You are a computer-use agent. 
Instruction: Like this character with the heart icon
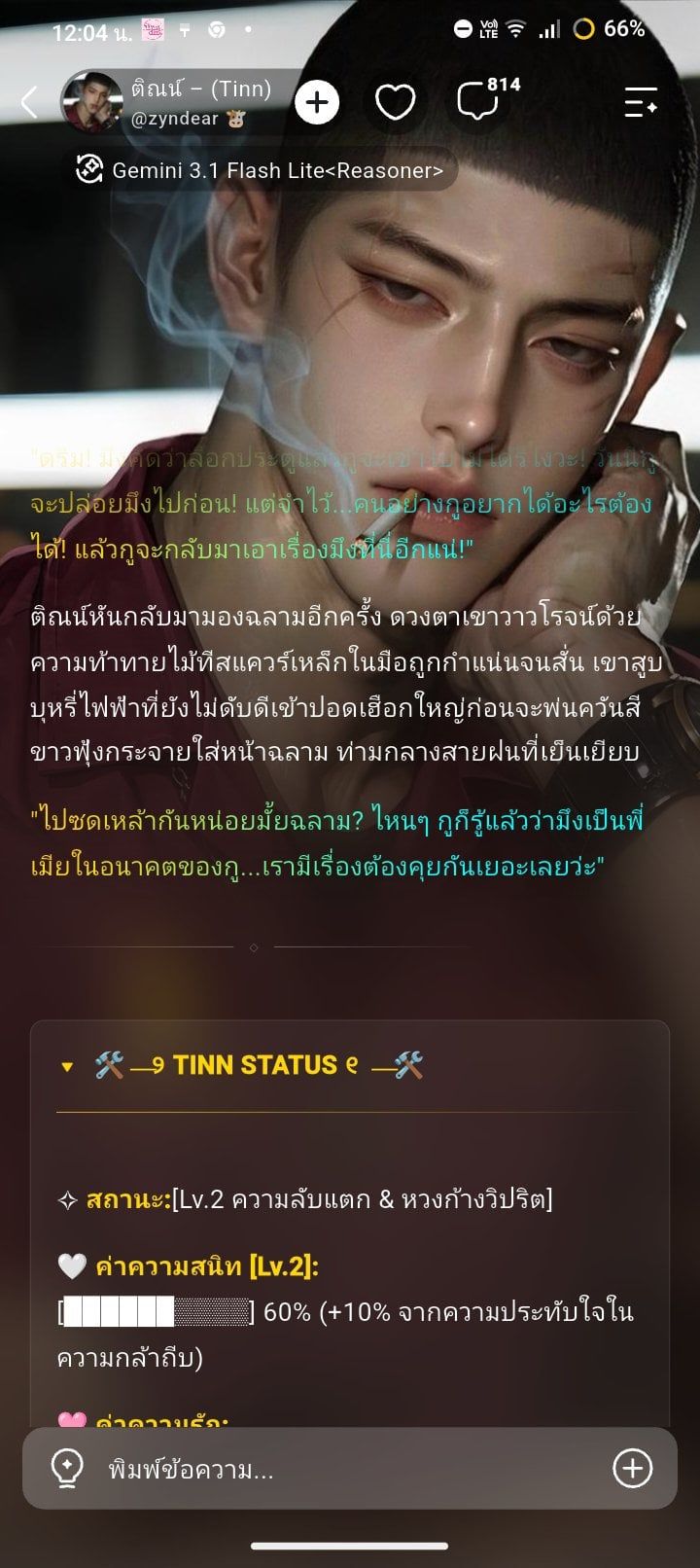395,101
